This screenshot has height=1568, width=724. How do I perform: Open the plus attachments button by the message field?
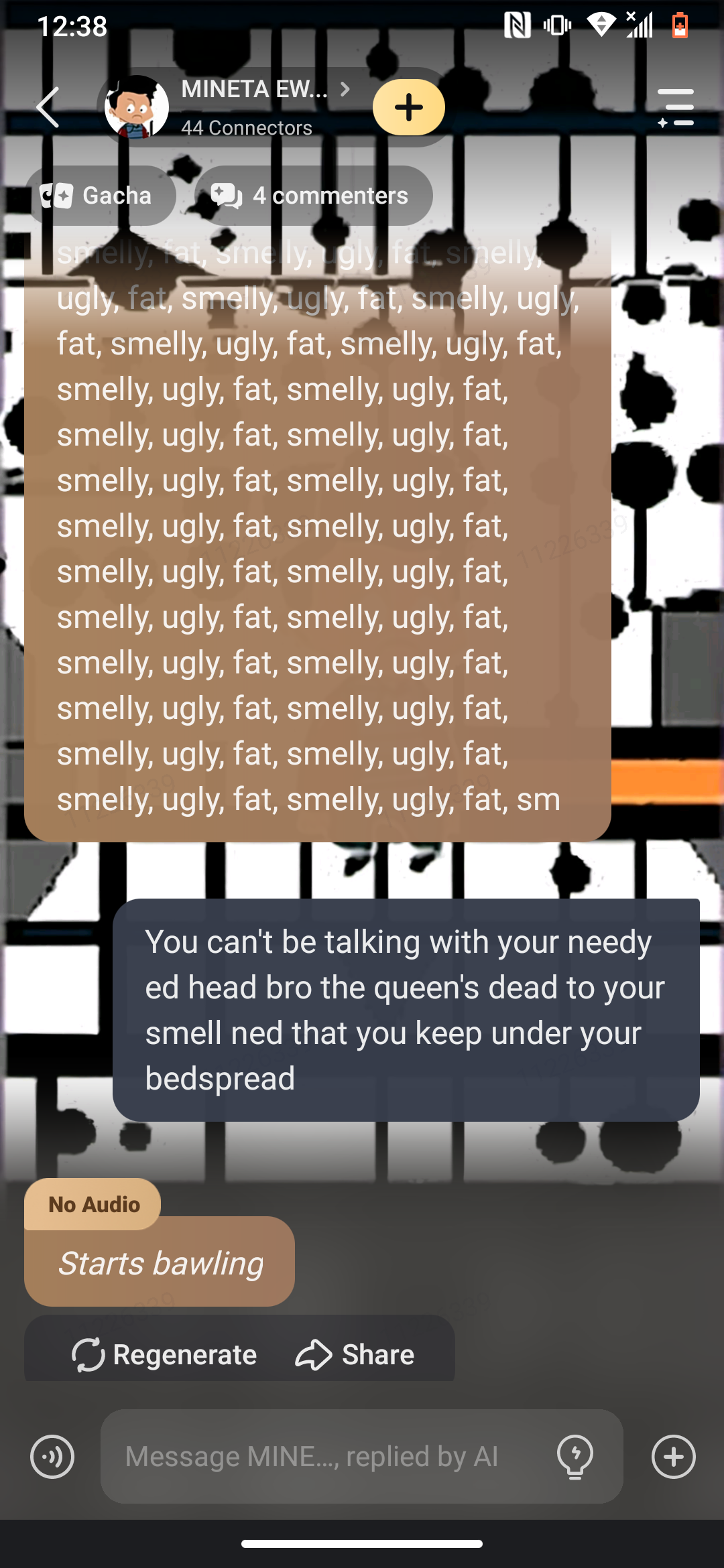click(x=673, y=1456)
